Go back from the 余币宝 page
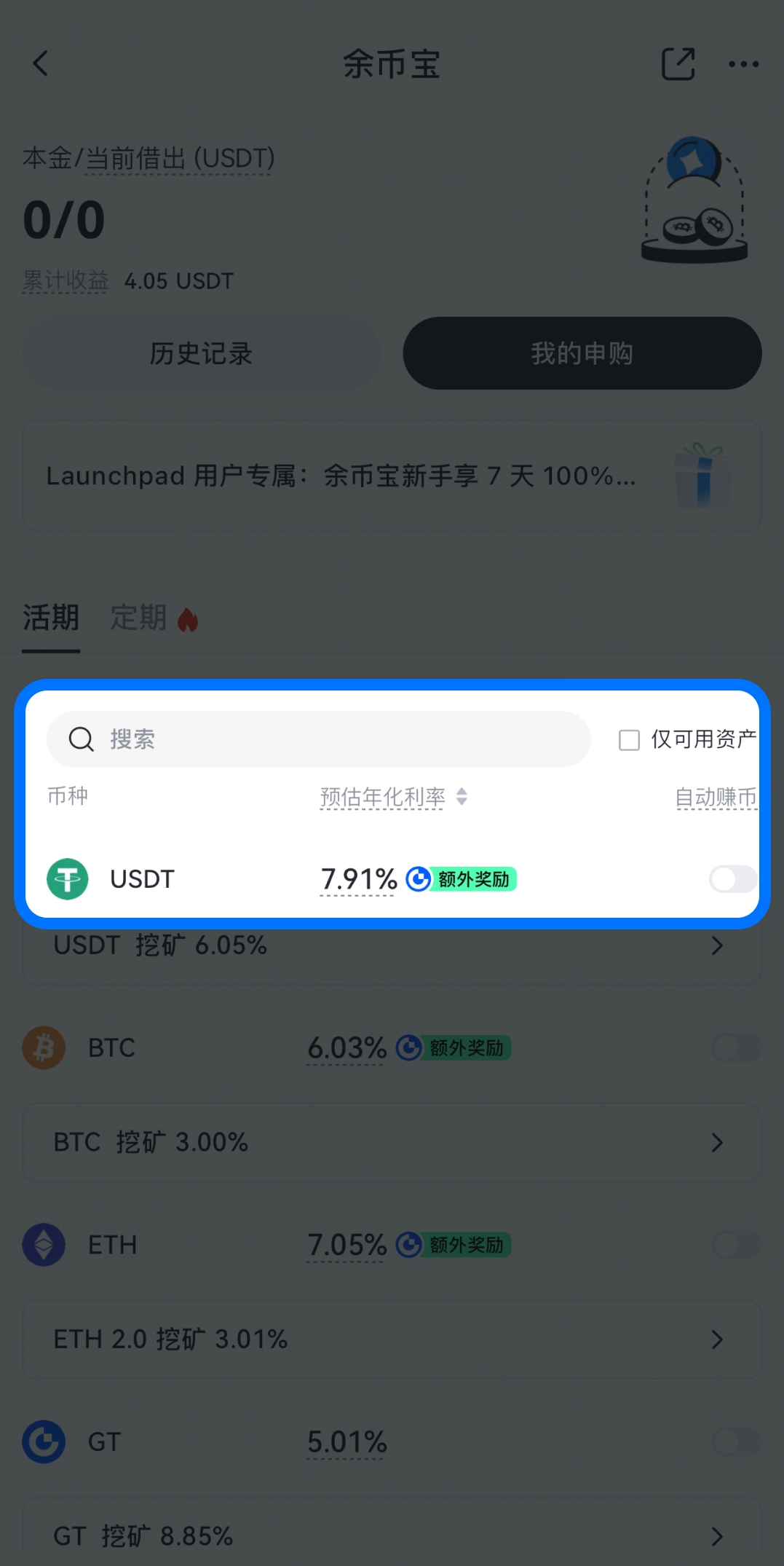Screen dimensions: 784x1566 [x=41, y=64]
